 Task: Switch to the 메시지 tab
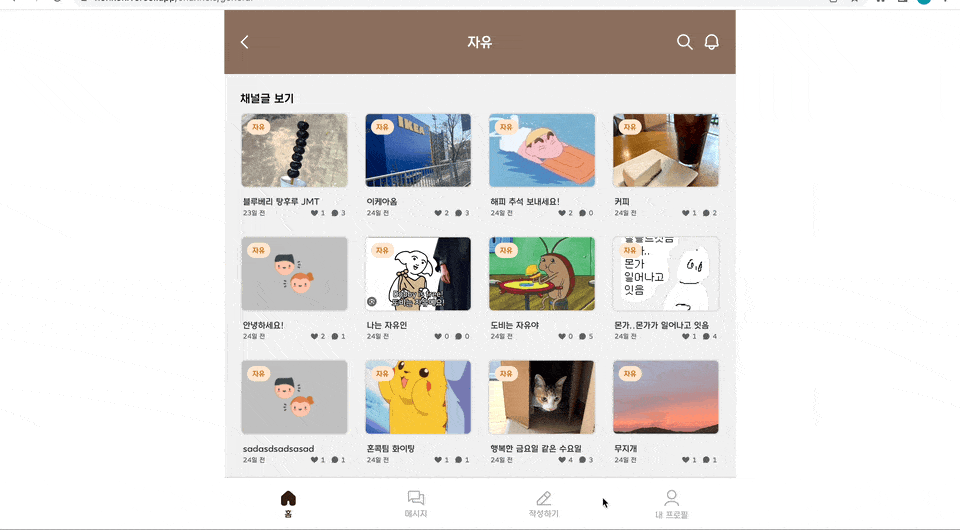click(x=416, y=504)
